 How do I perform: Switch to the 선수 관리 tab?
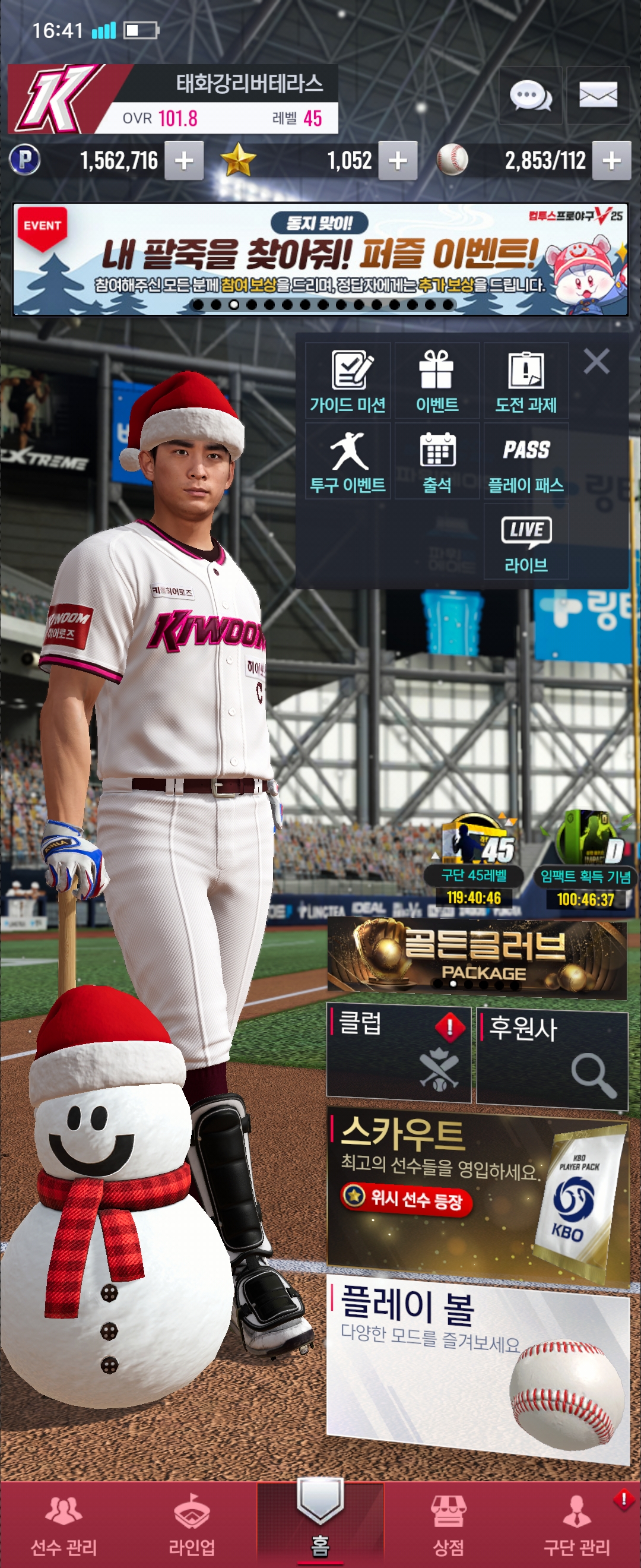point(64,1523)
